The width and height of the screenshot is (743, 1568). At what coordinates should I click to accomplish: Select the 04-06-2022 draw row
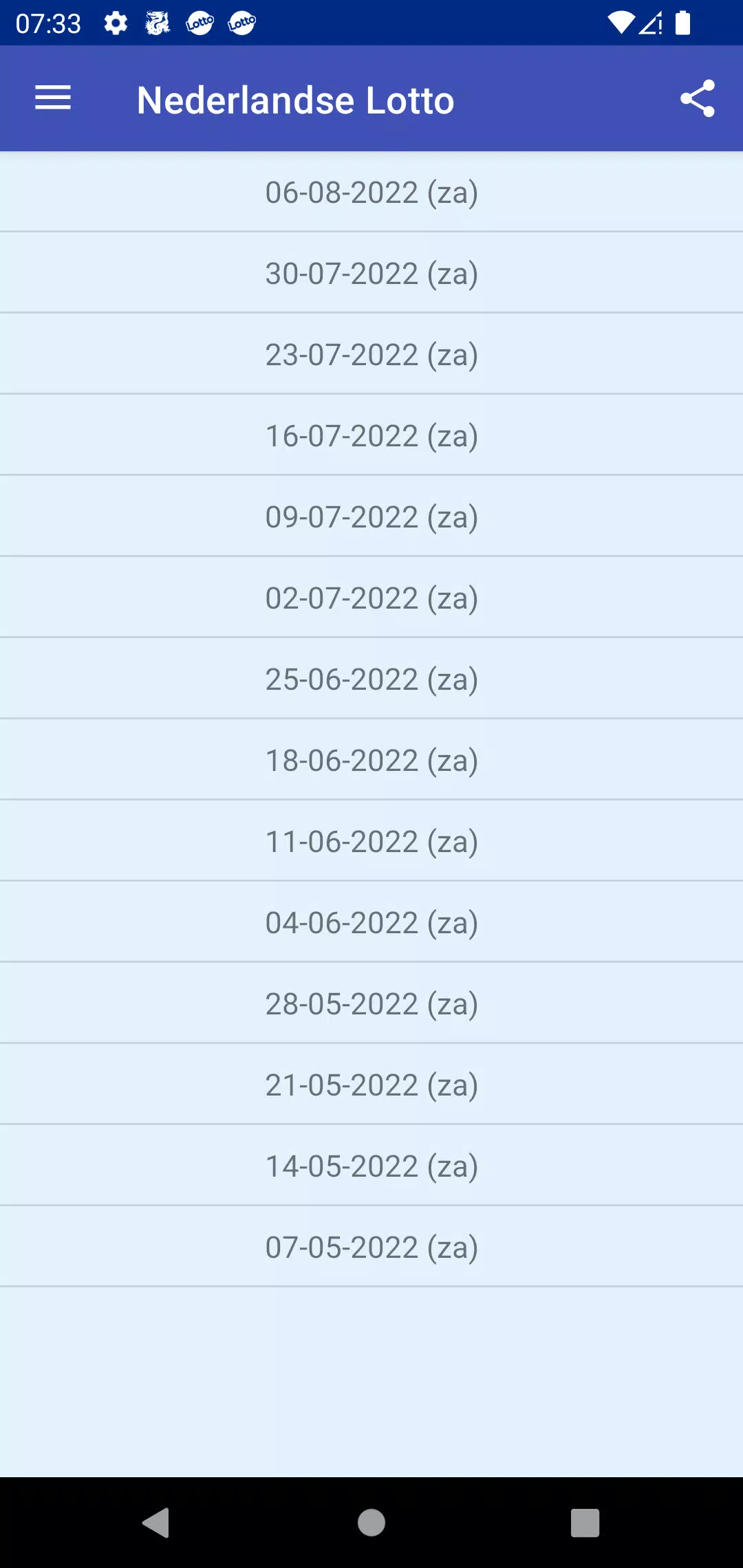pos(371,922)
